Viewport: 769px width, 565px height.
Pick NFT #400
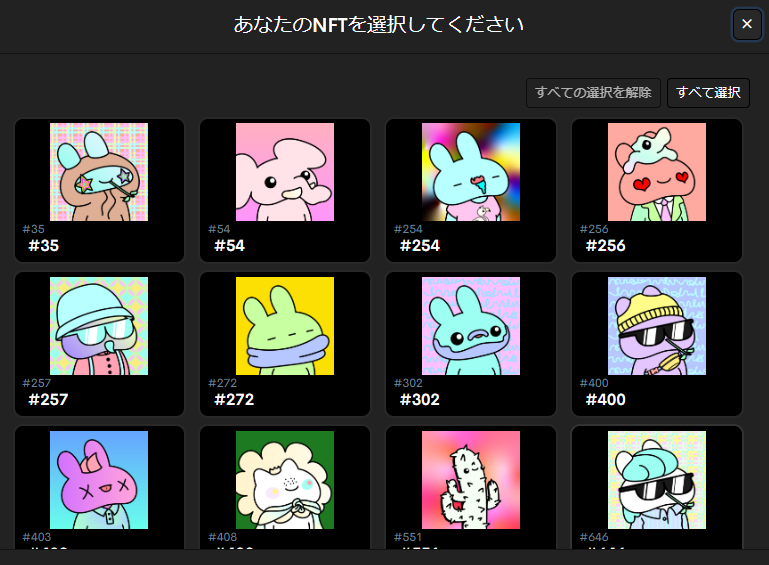click(657, 326)
